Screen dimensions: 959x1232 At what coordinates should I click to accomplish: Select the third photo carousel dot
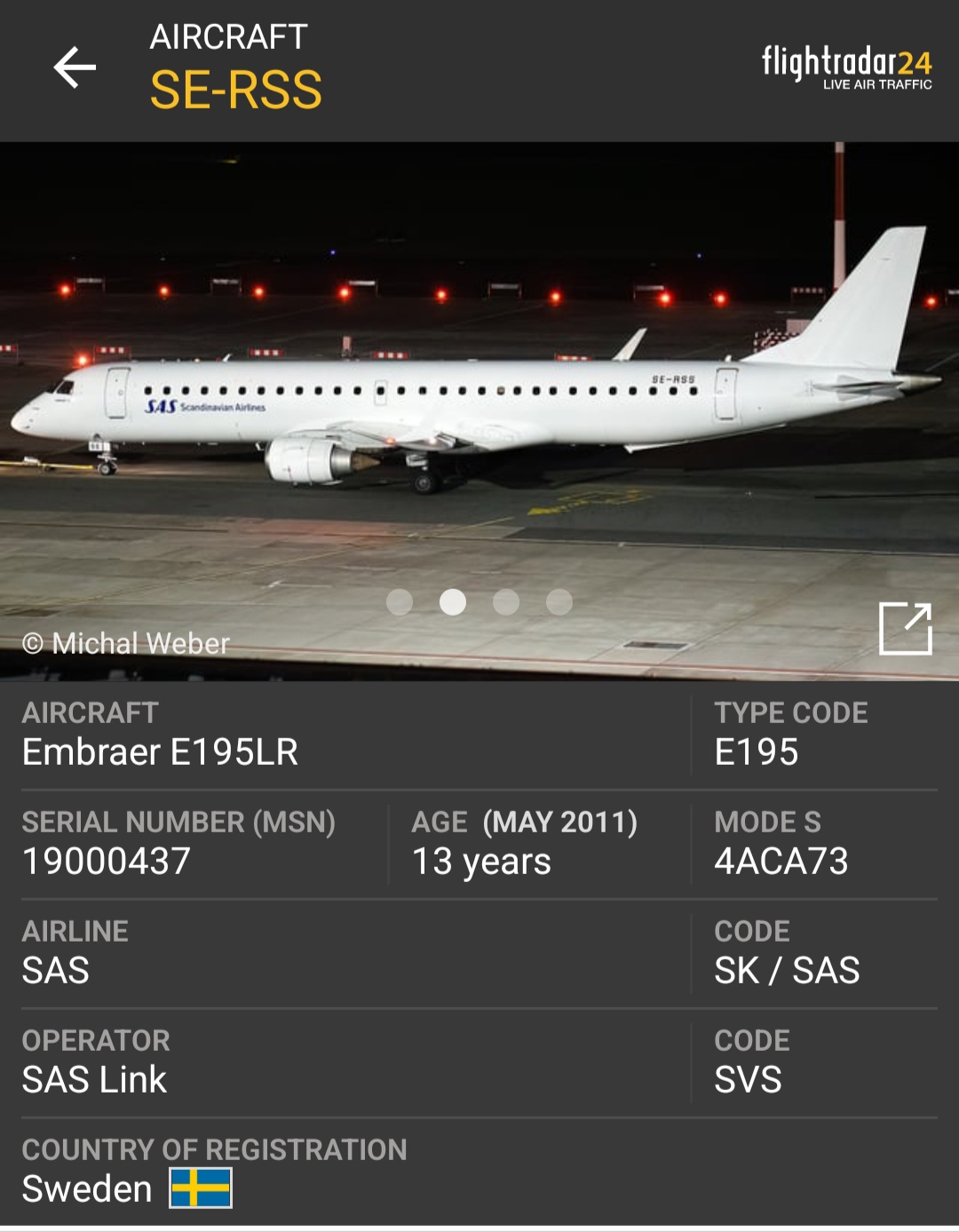(506, 601)
